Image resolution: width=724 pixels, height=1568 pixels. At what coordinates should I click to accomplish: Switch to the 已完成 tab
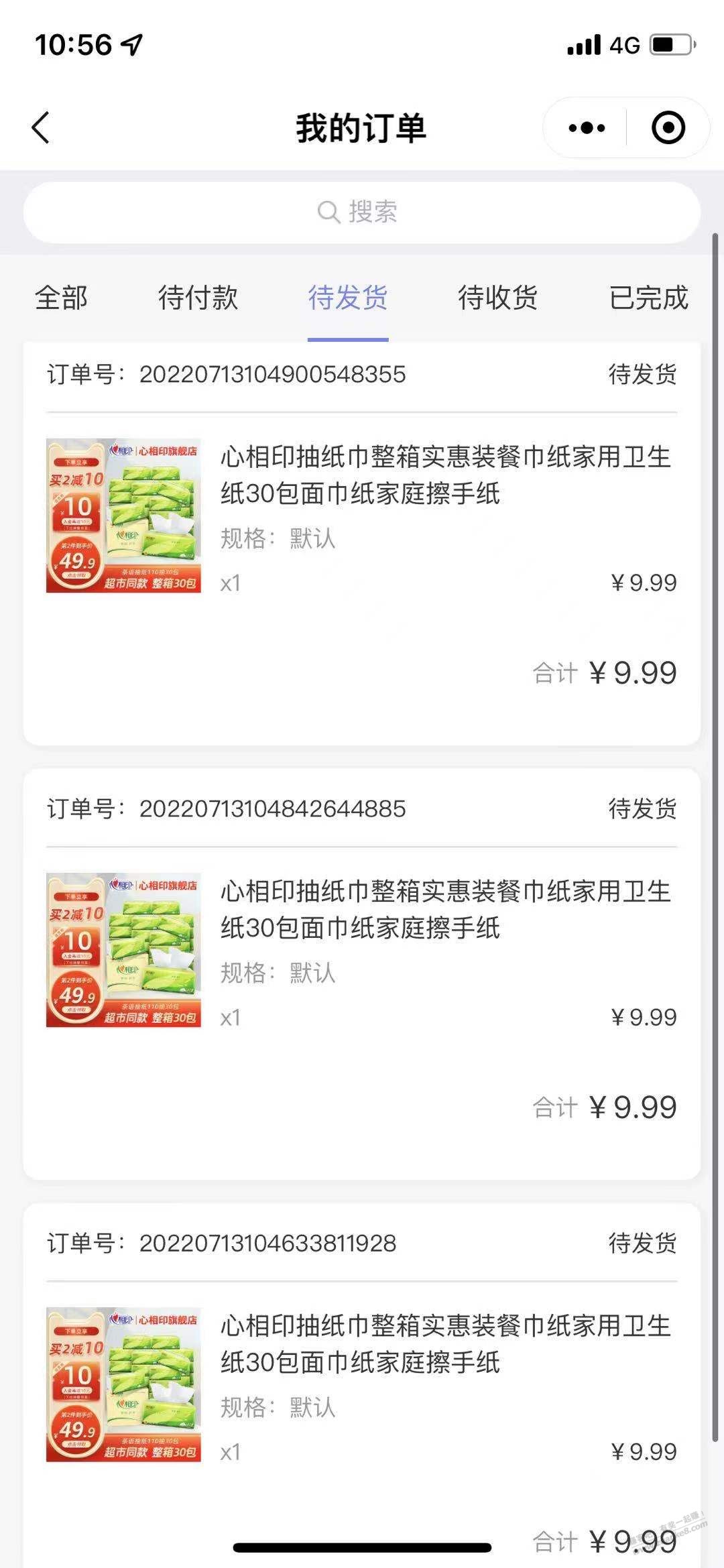pos(649,298)
